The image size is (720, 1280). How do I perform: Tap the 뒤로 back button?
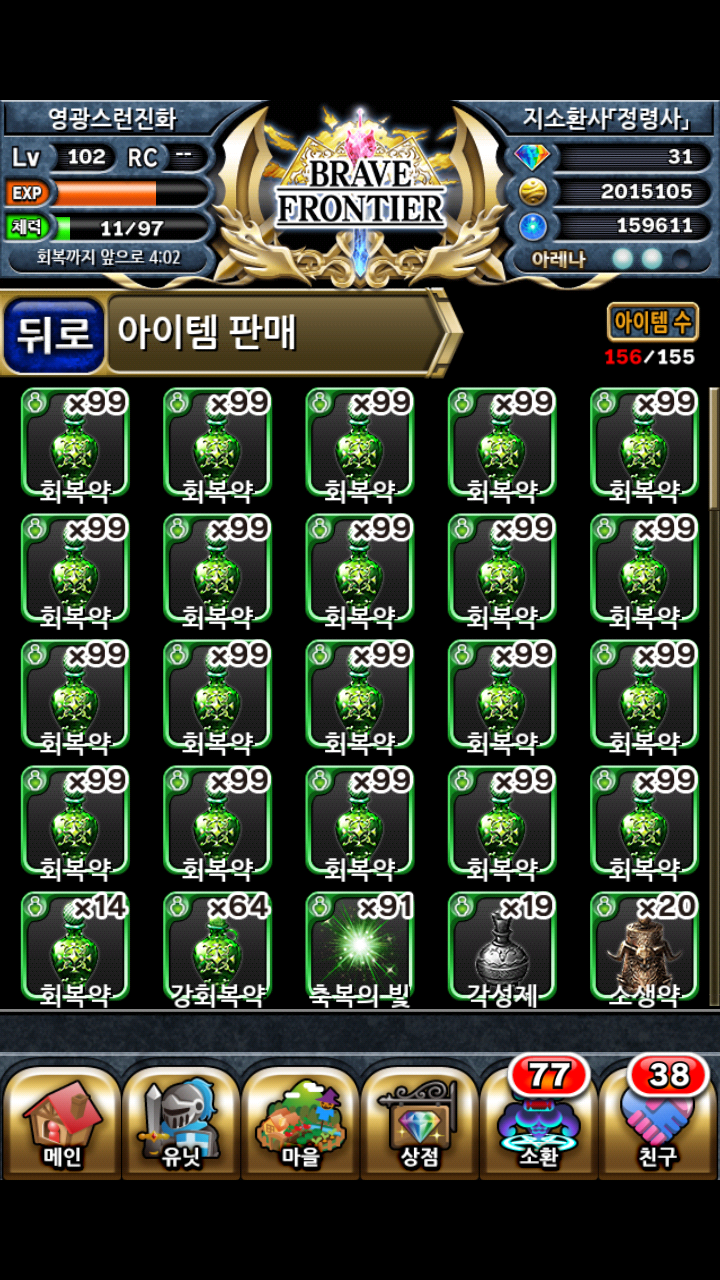point(55,335)
